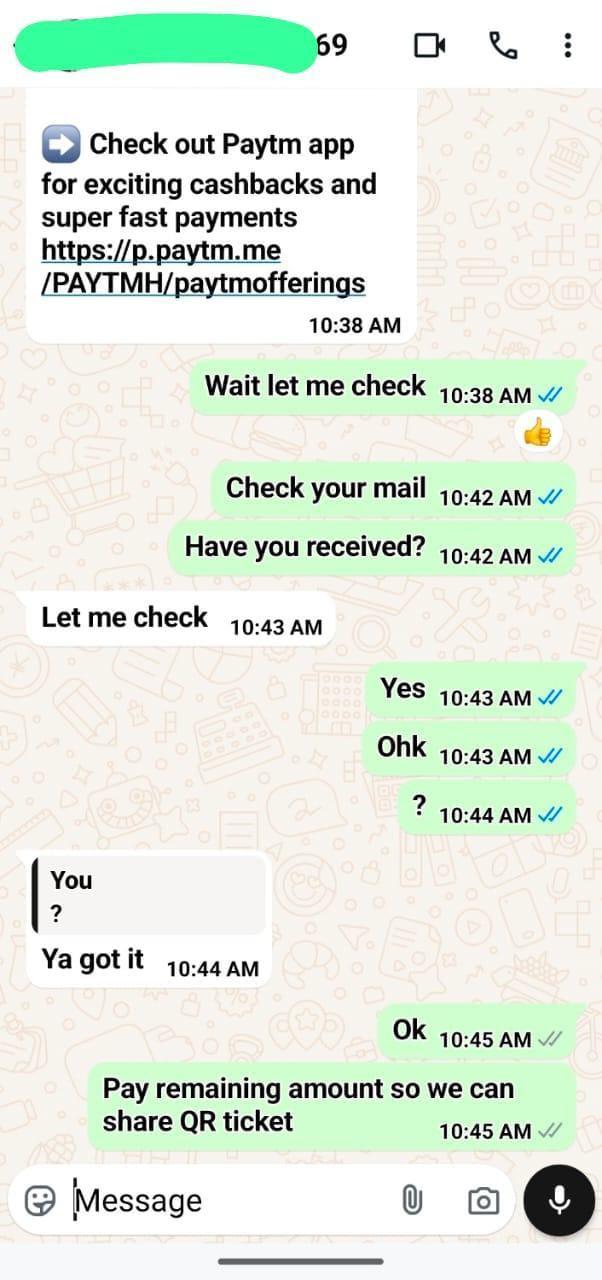This screenshot has width=602, height=1280.
Task: Attach a file with the paperclip
Action: point(412,1200)
